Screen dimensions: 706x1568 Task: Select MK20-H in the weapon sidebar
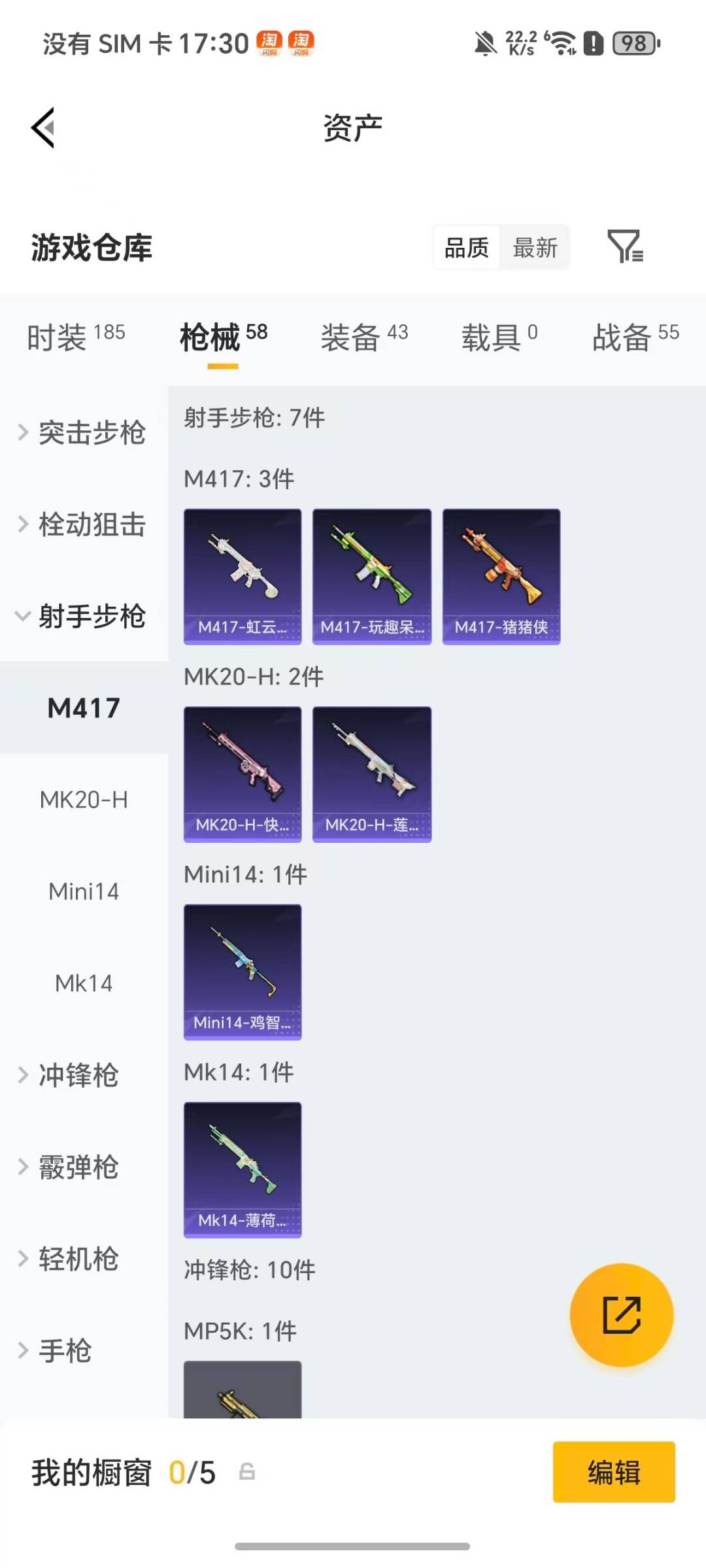[x=84, y=799]
